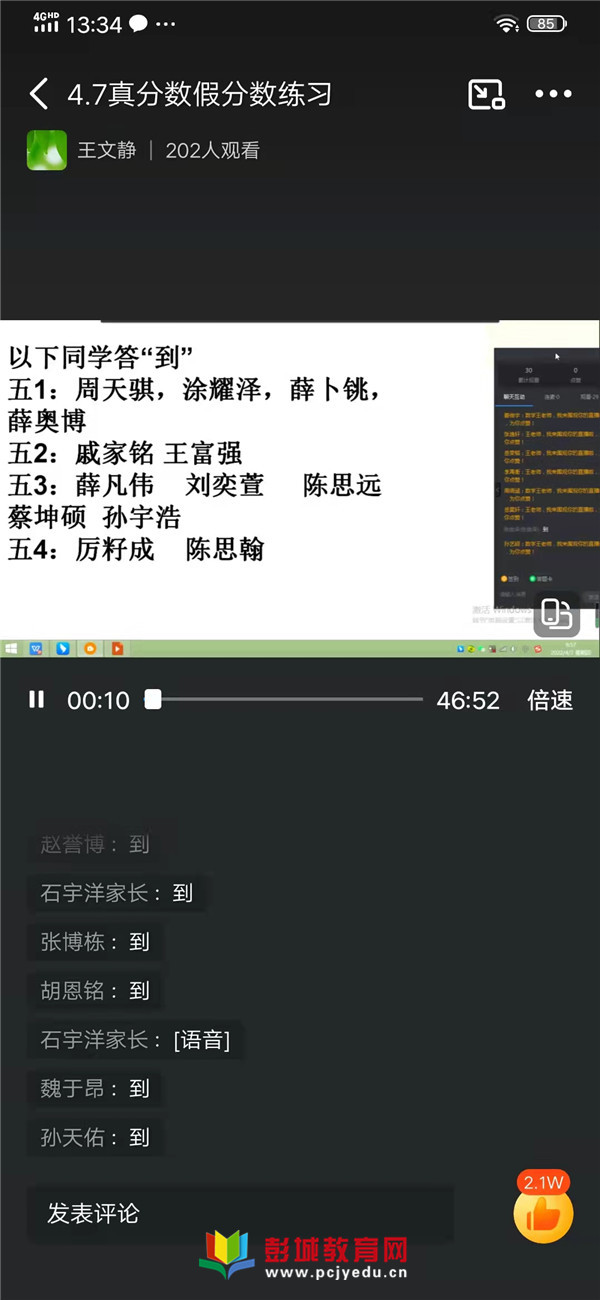Open the 倍速 playback speed options

(550, 700)
